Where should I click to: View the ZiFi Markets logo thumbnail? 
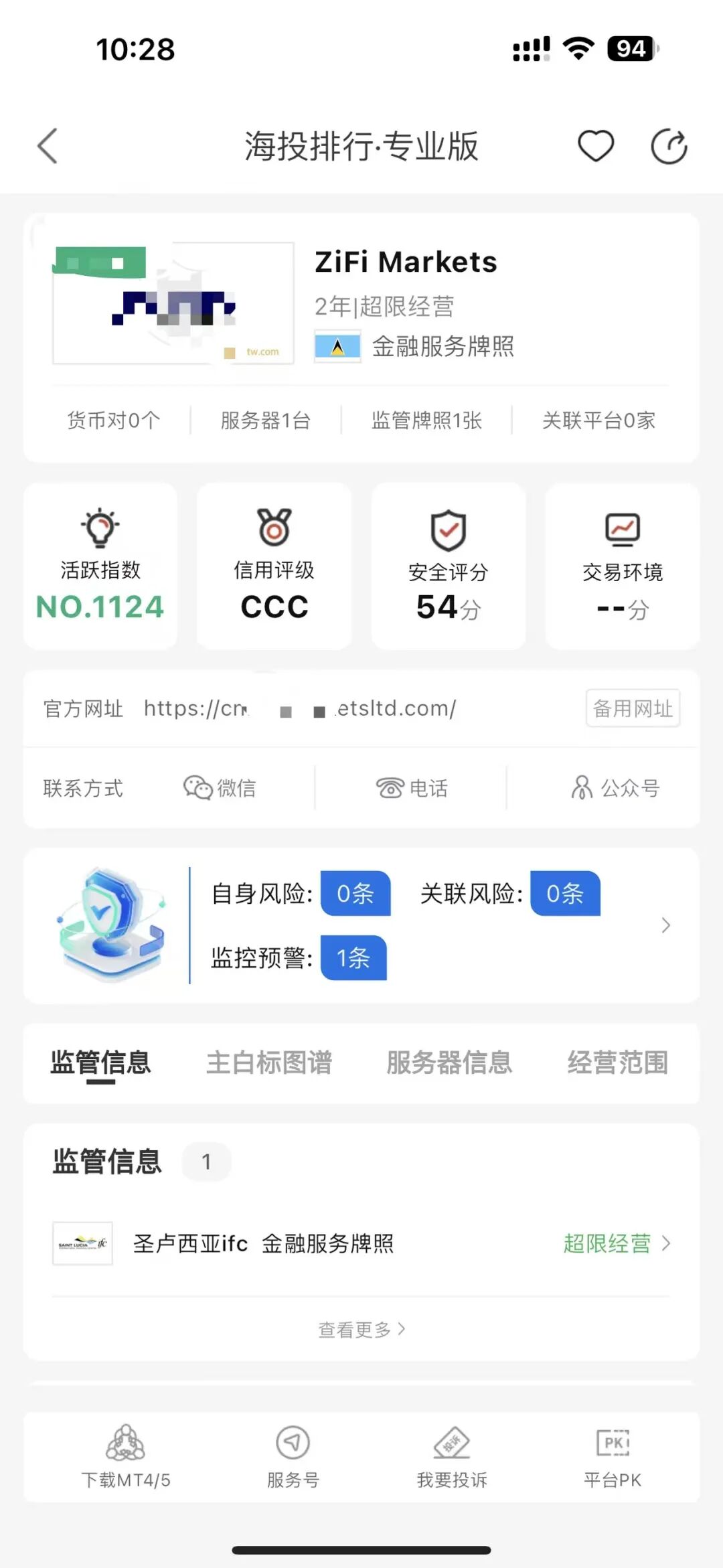[x=173, y=303]
